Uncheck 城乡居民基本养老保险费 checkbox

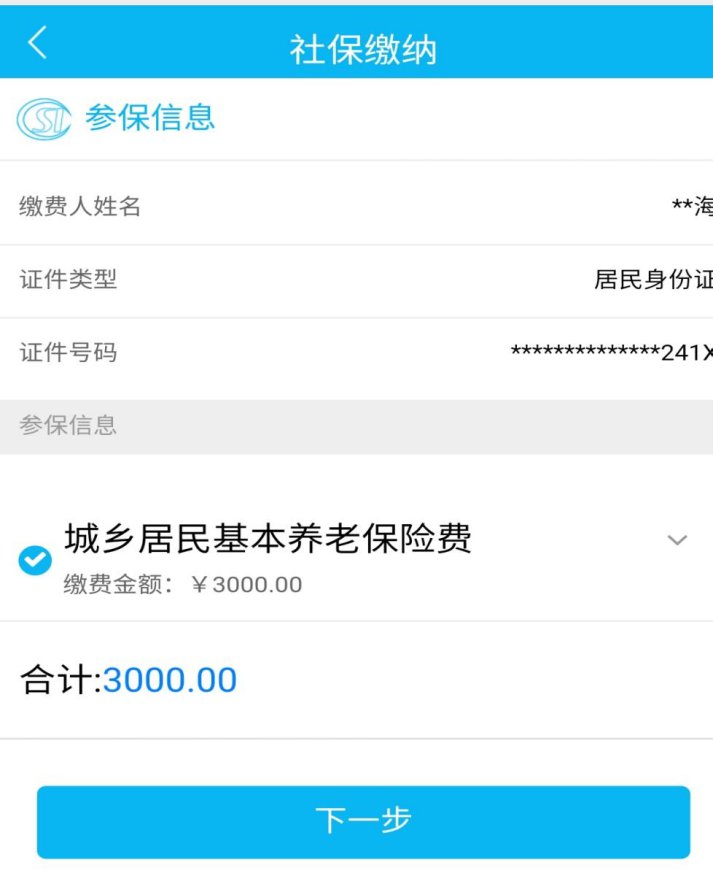(x=35, y=561)
